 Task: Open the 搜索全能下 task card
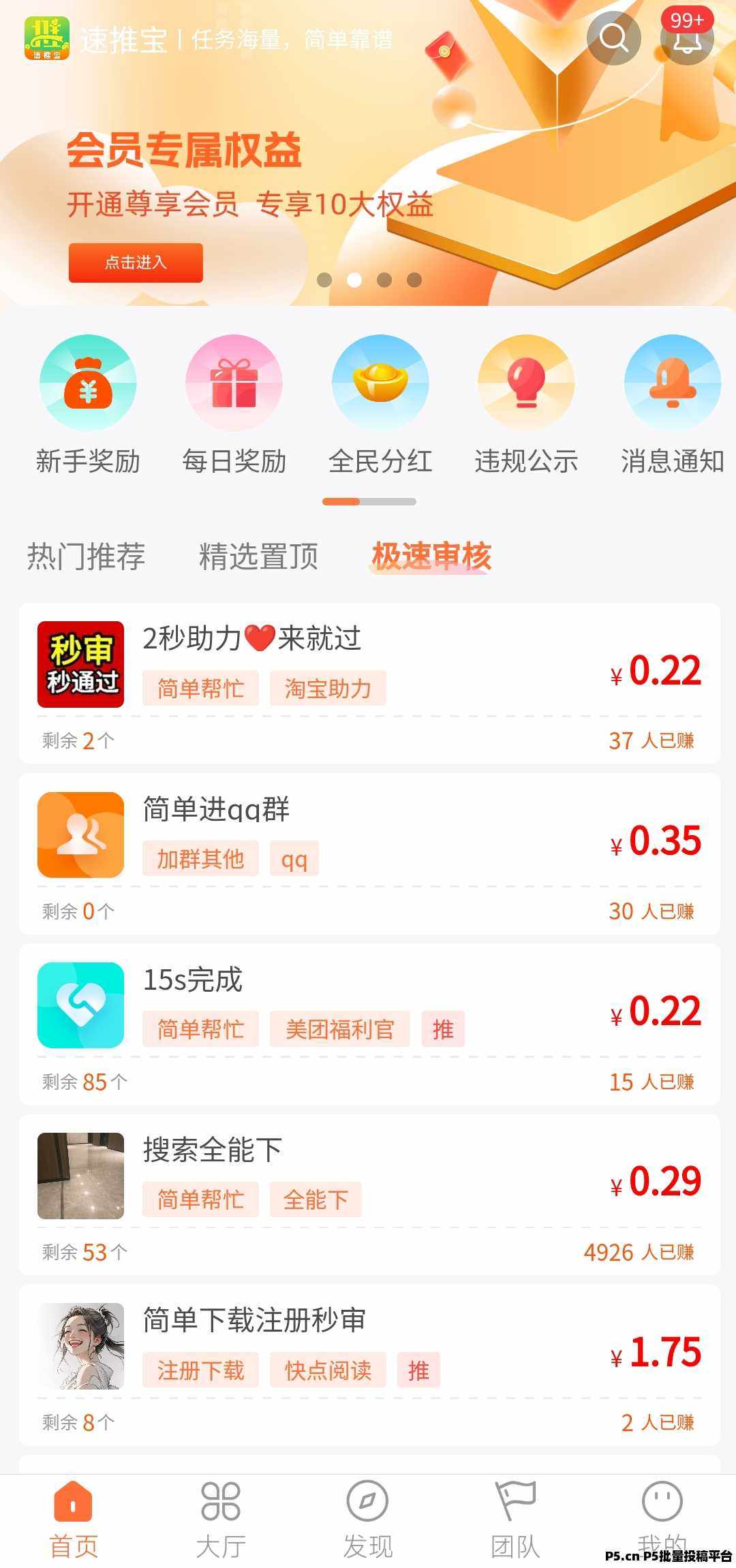[369, 1193]
